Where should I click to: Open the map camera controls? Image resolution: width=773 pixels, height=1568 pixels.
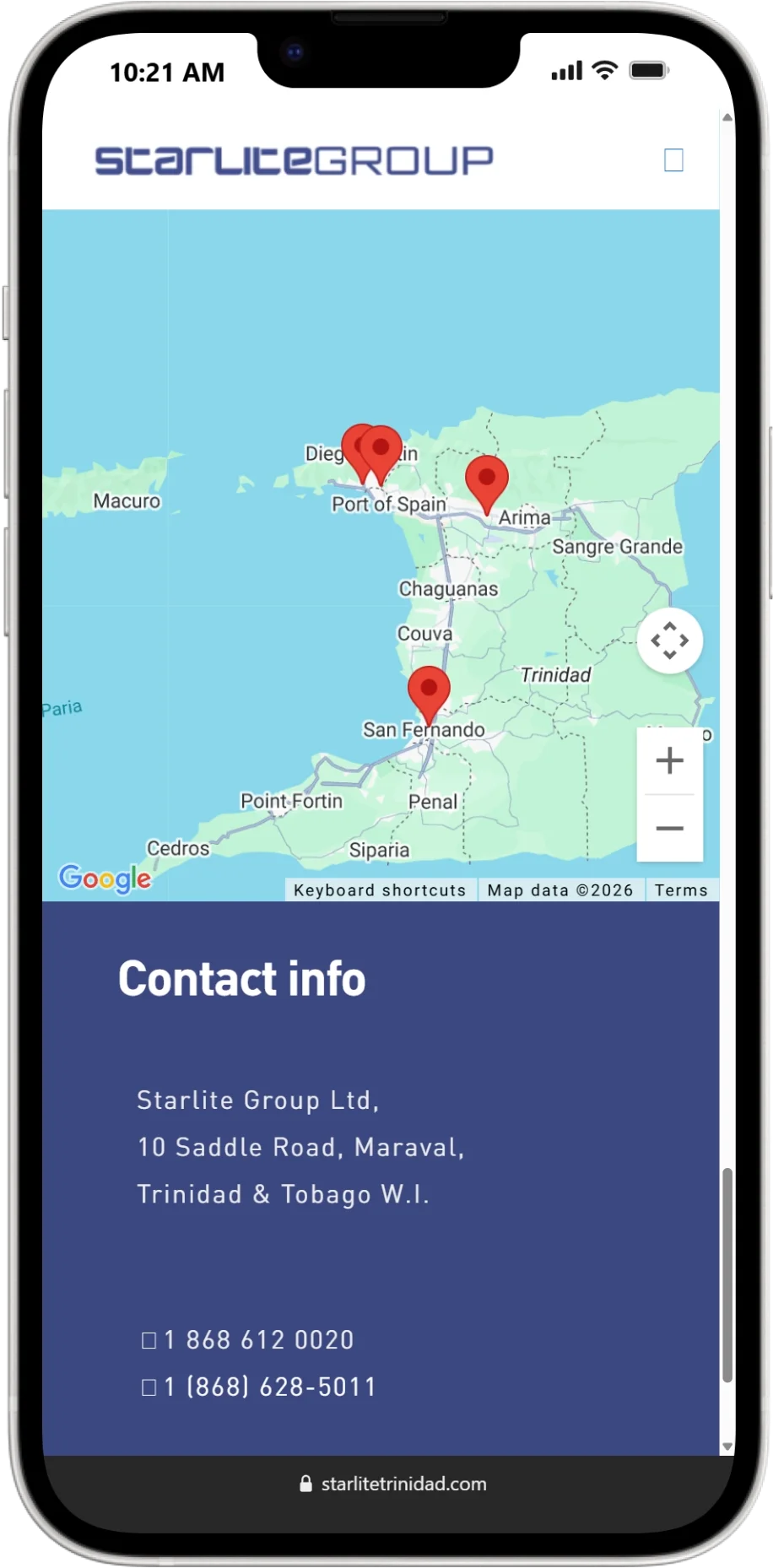[669, 640]
